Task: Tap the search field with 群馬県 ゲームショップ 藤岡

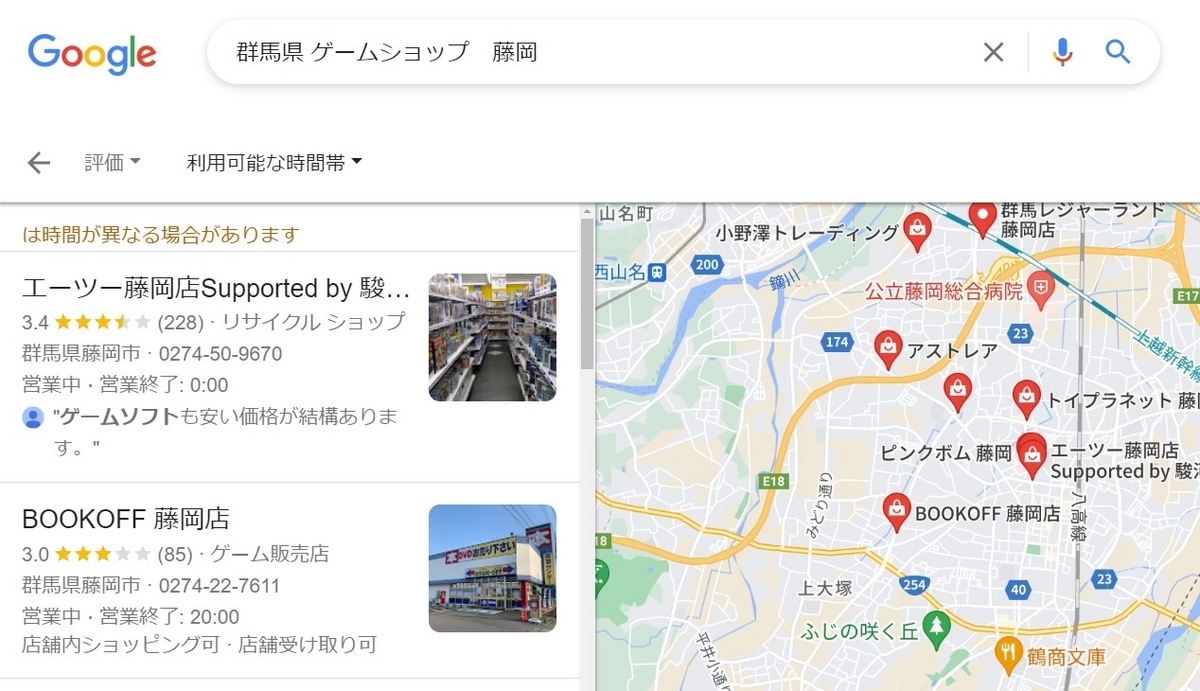Action: click(x=590, y=52)
